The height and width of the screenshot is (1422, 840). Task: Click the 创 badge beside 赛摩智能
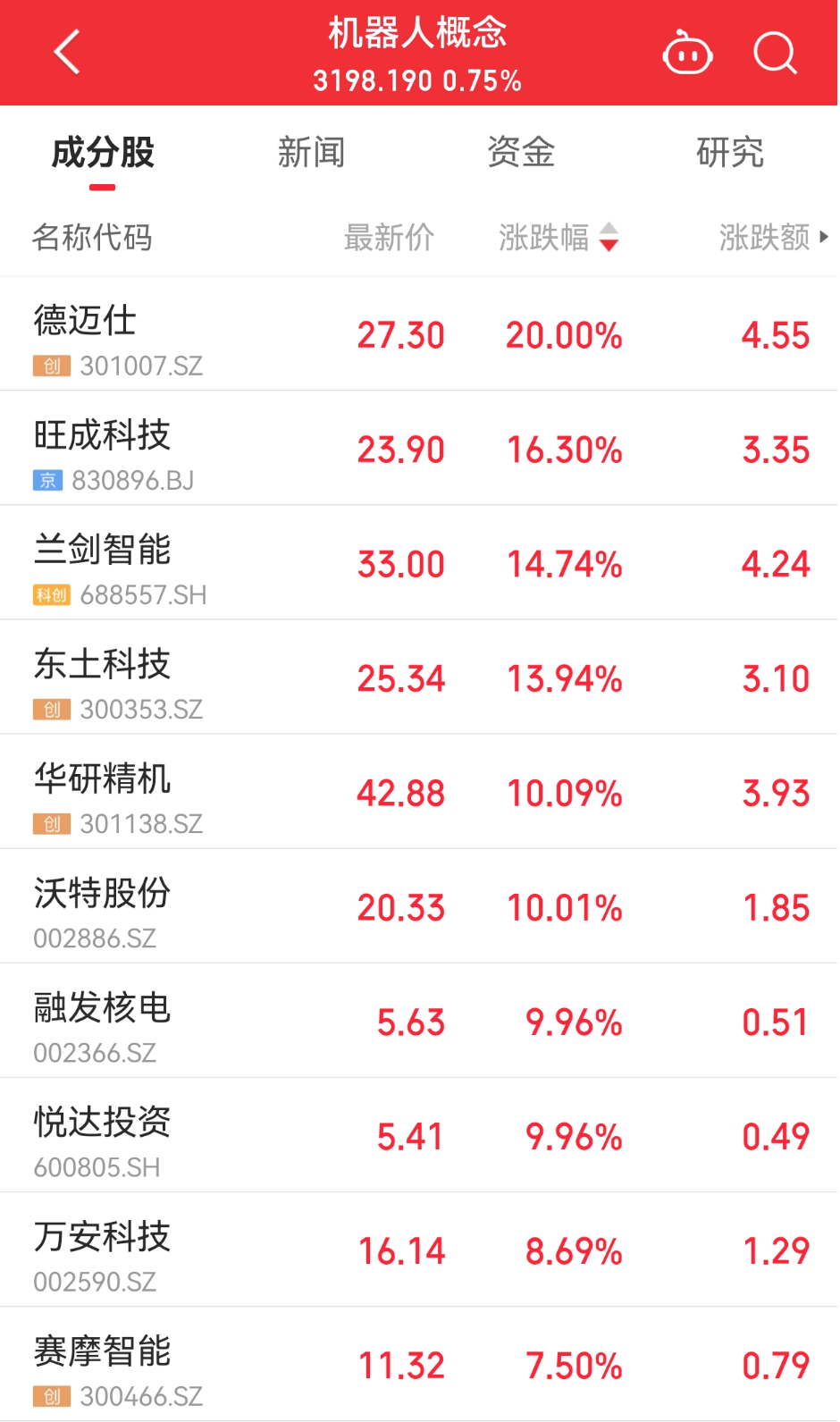click(x=52, y=1396)
